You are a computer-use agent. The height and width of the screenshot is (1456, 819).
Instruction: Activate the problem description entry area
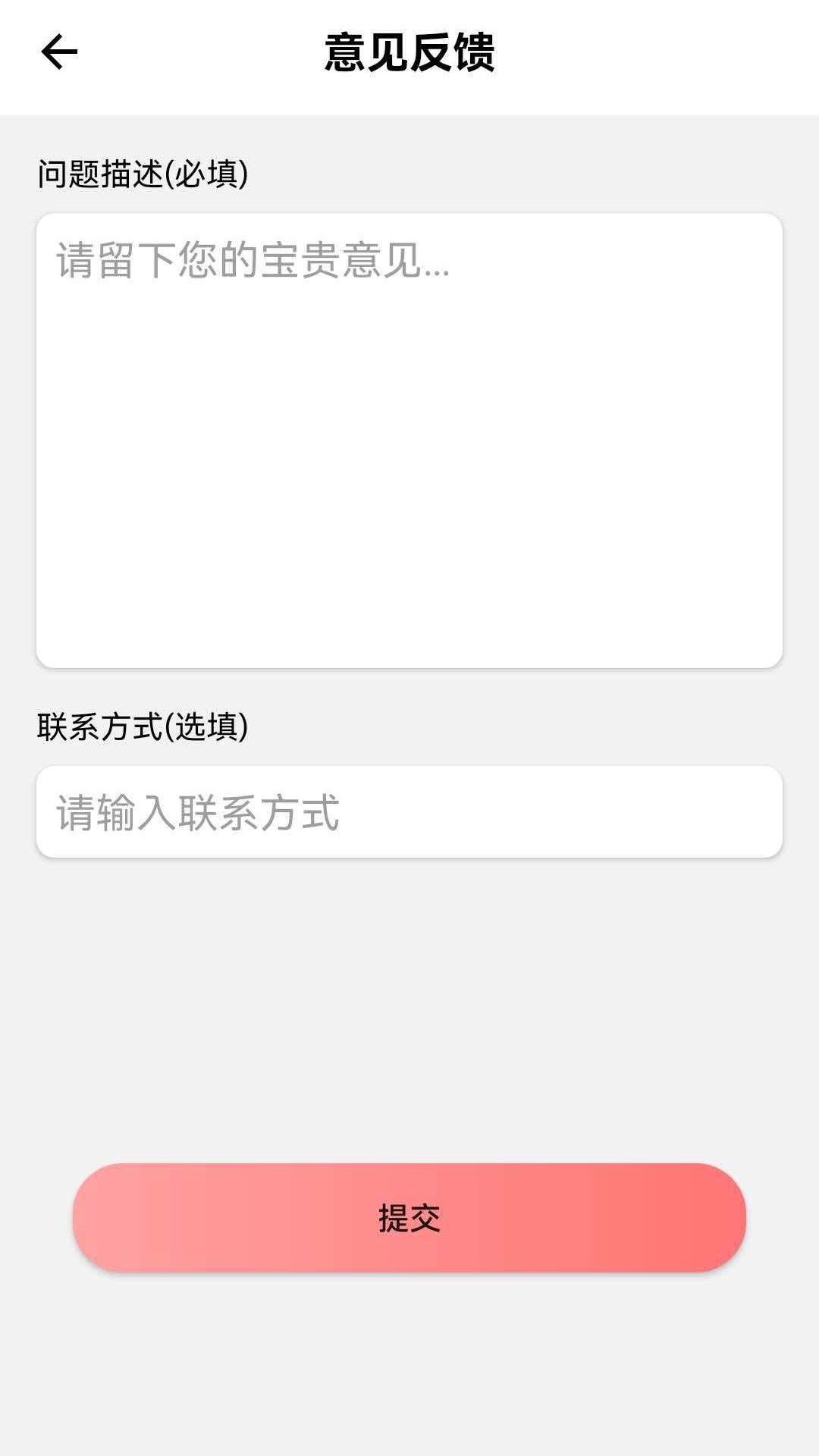[409, 440]
